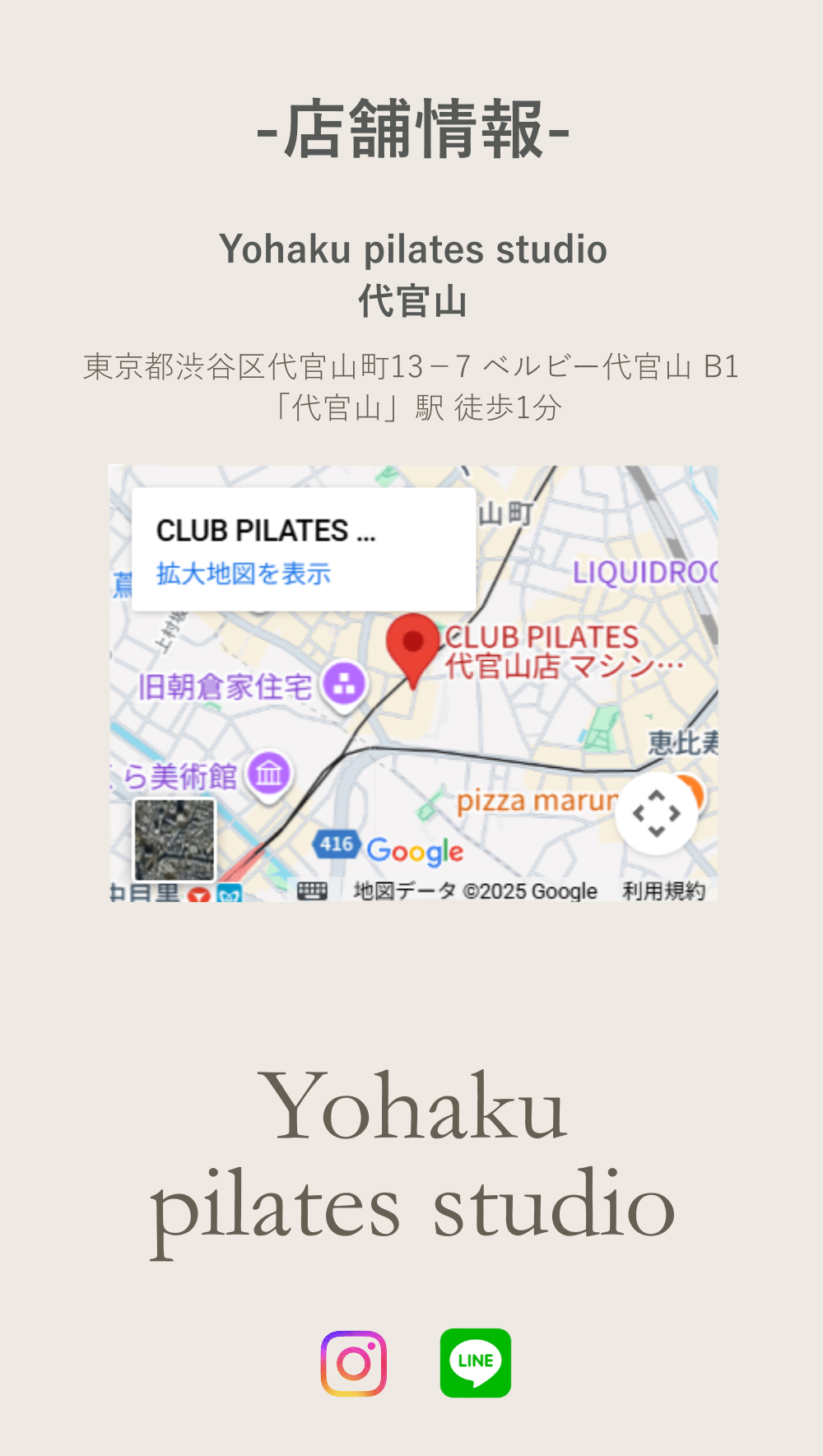The image size is (823, 1456).
Task: Open the studio's LINE account
Action: point(476,1363)
